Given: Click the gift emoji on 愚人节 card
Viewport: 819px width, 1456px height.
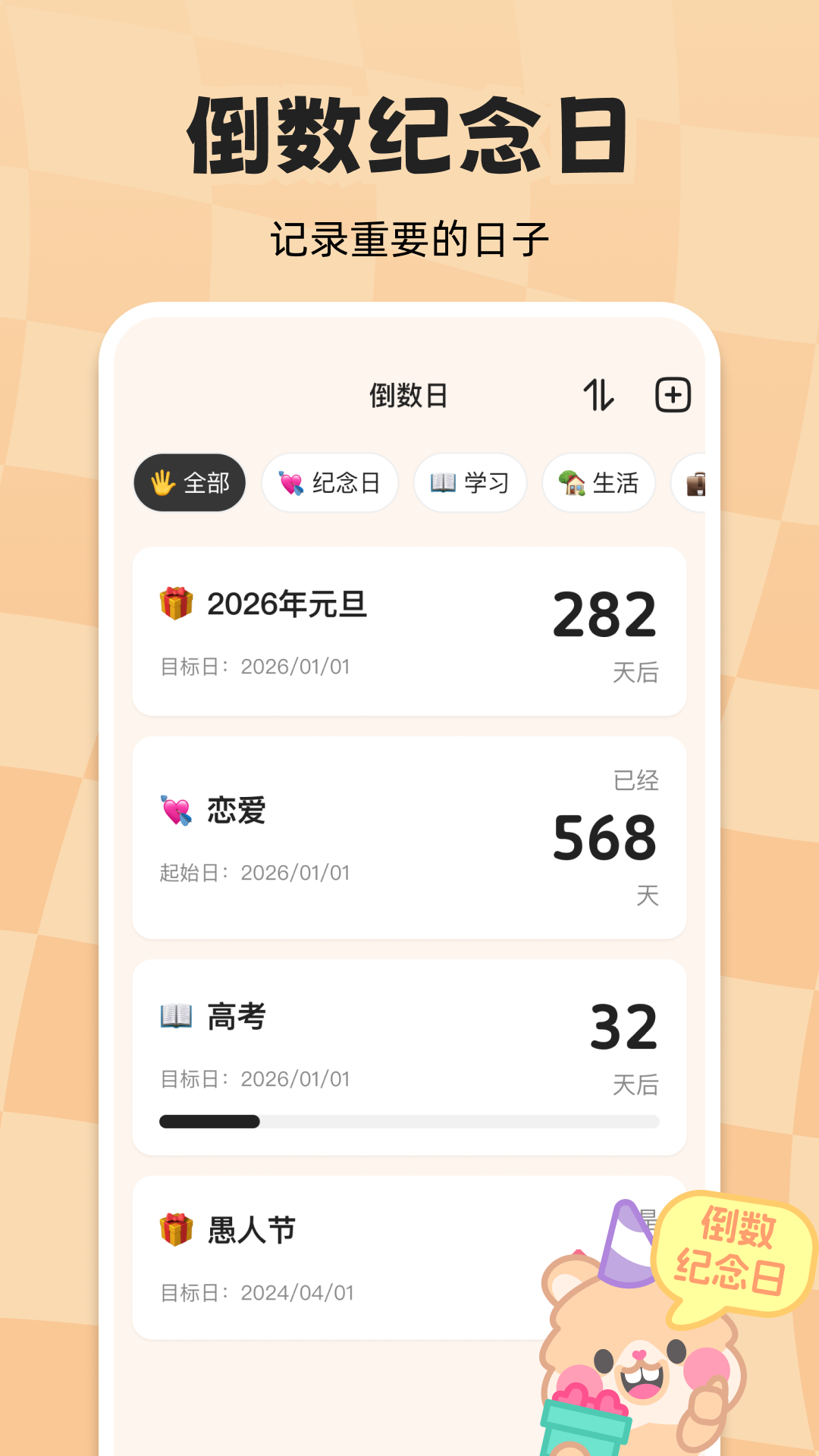Looking at the screenshot, I should coord(177,1228).
